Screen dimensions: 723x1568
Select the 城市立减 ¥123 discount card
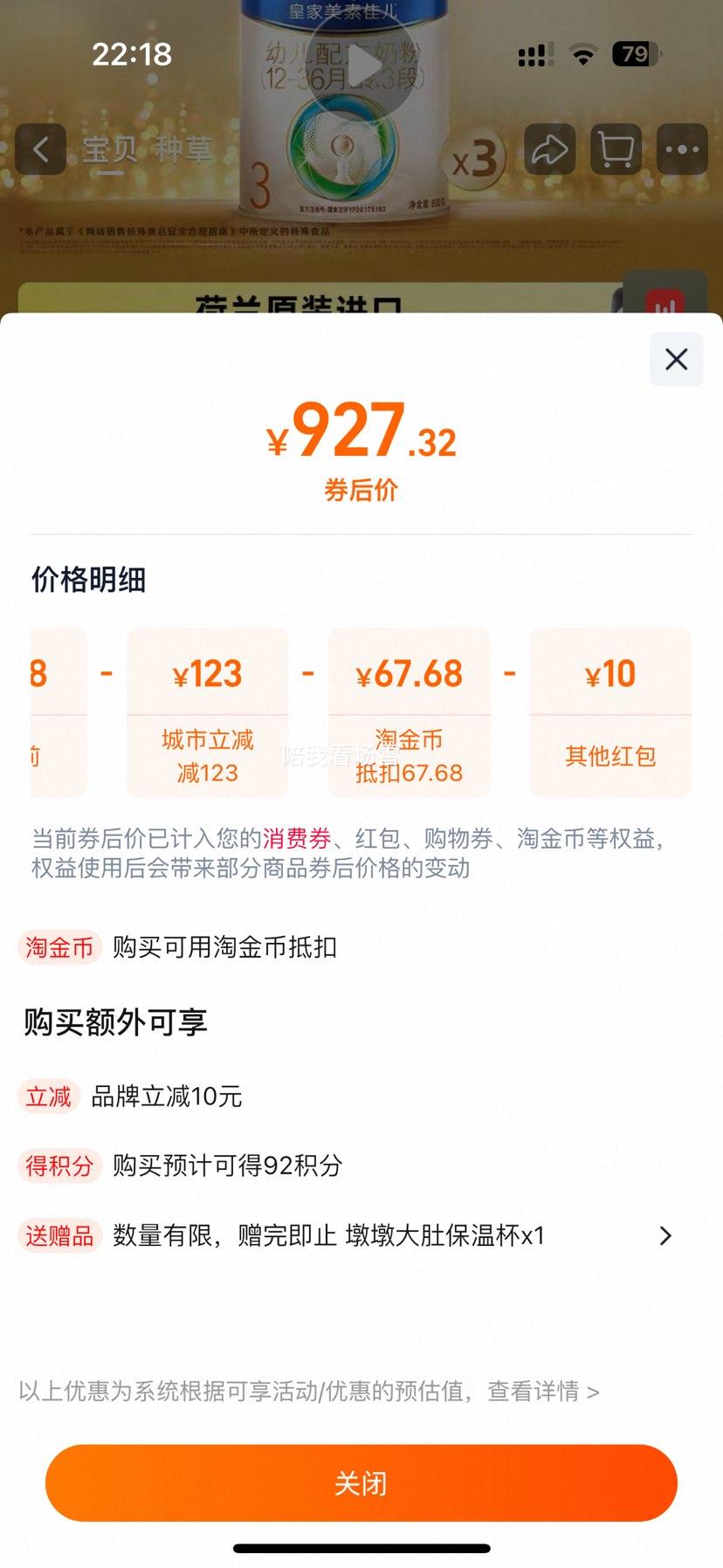click(x=208, y=712)
